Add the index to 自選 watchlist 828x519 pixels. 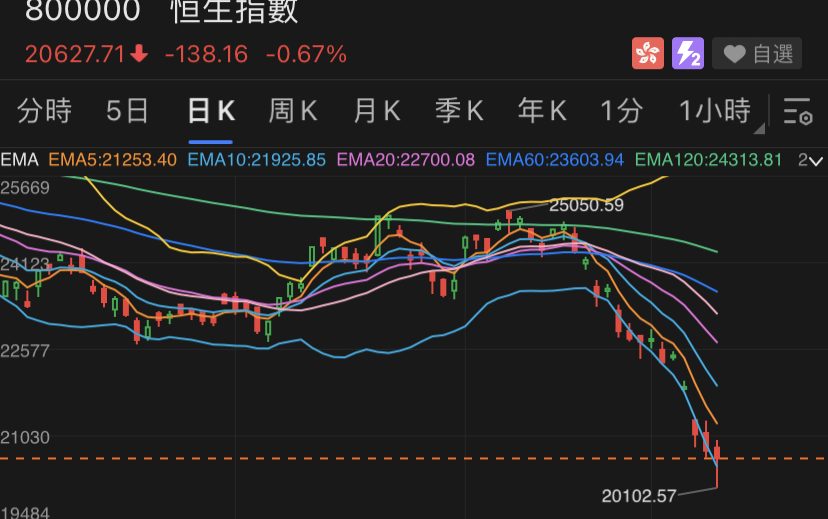coord(761,54)
